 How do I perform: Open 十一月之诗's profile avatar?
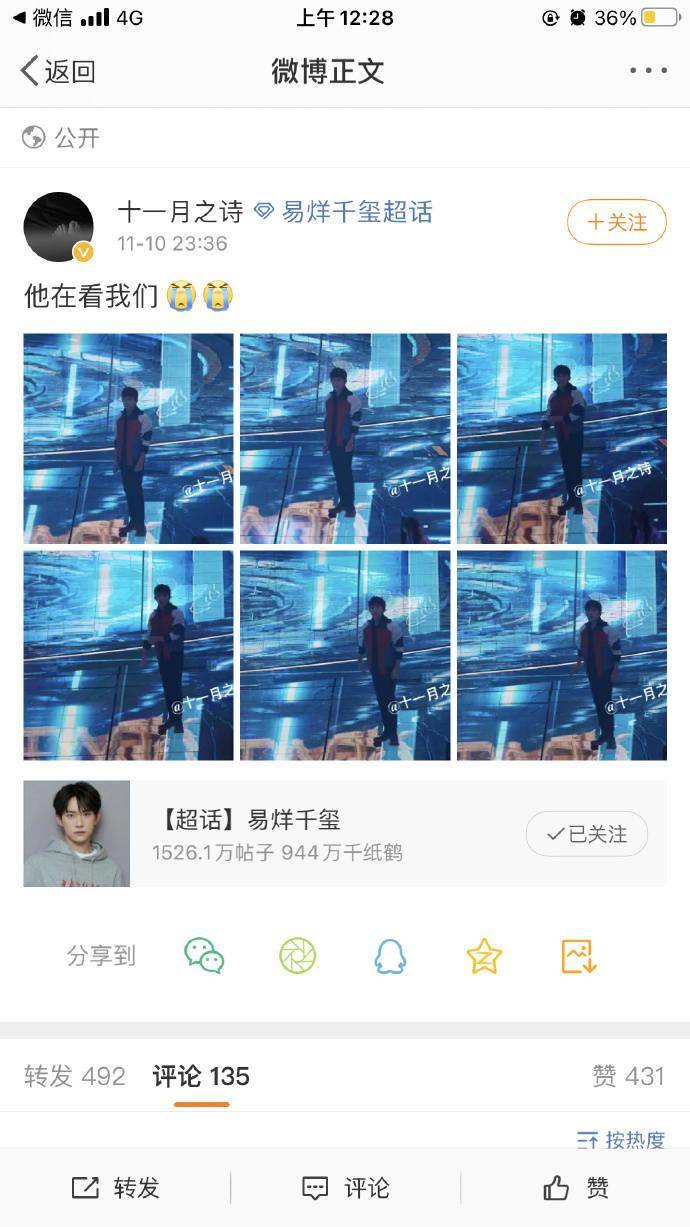pyautogui.click(x=58, y=227)
